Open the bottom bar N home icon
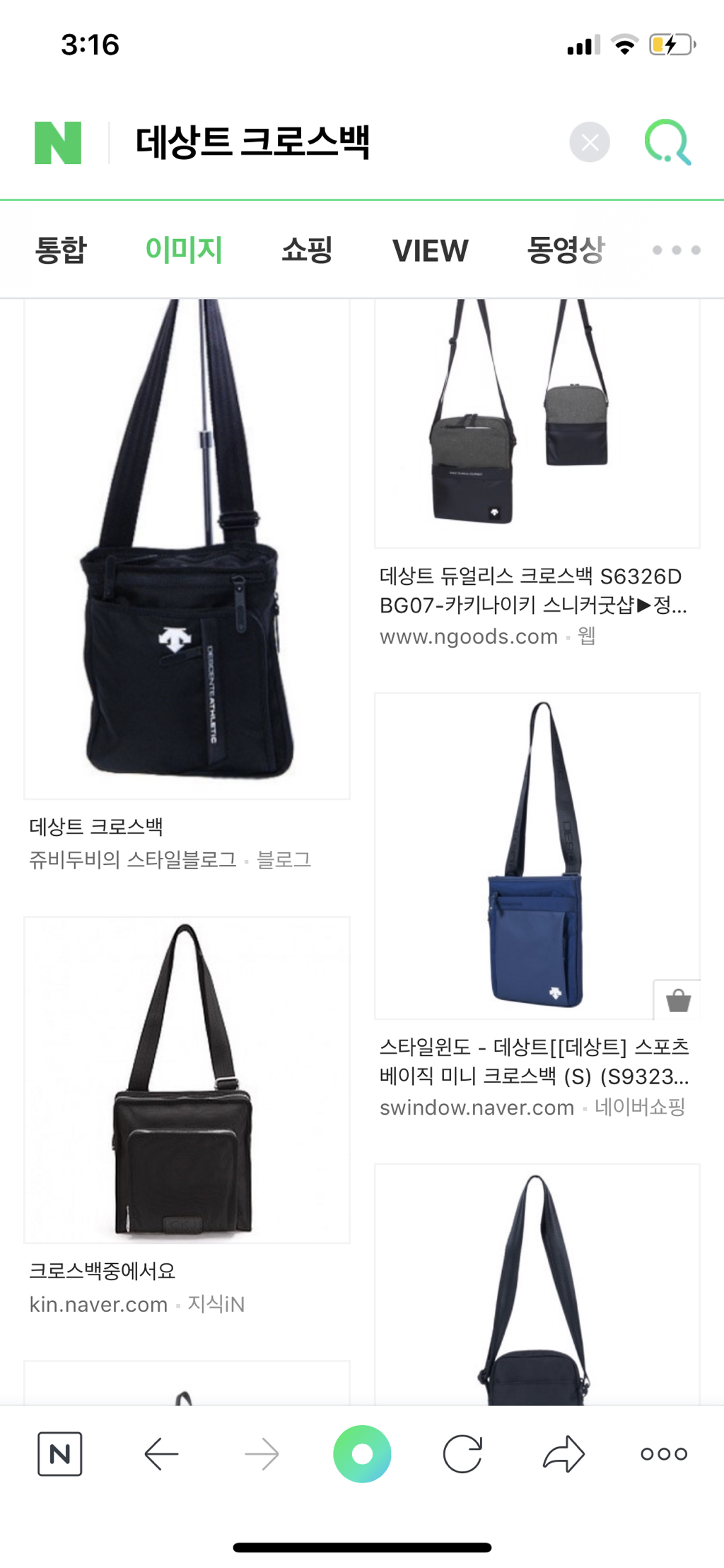724x1568 pixels. click(59, 1454)
